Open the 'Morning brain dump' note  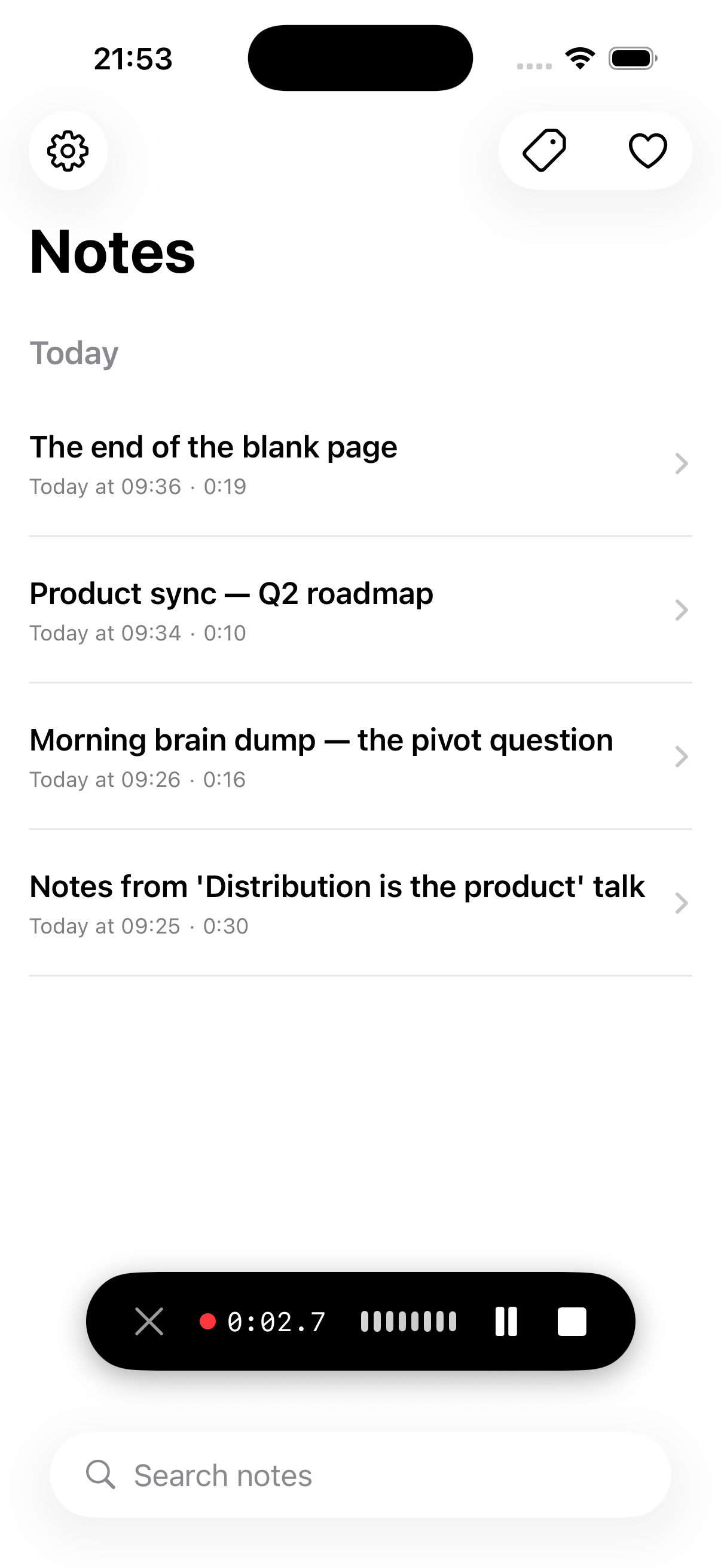(321, 739)
